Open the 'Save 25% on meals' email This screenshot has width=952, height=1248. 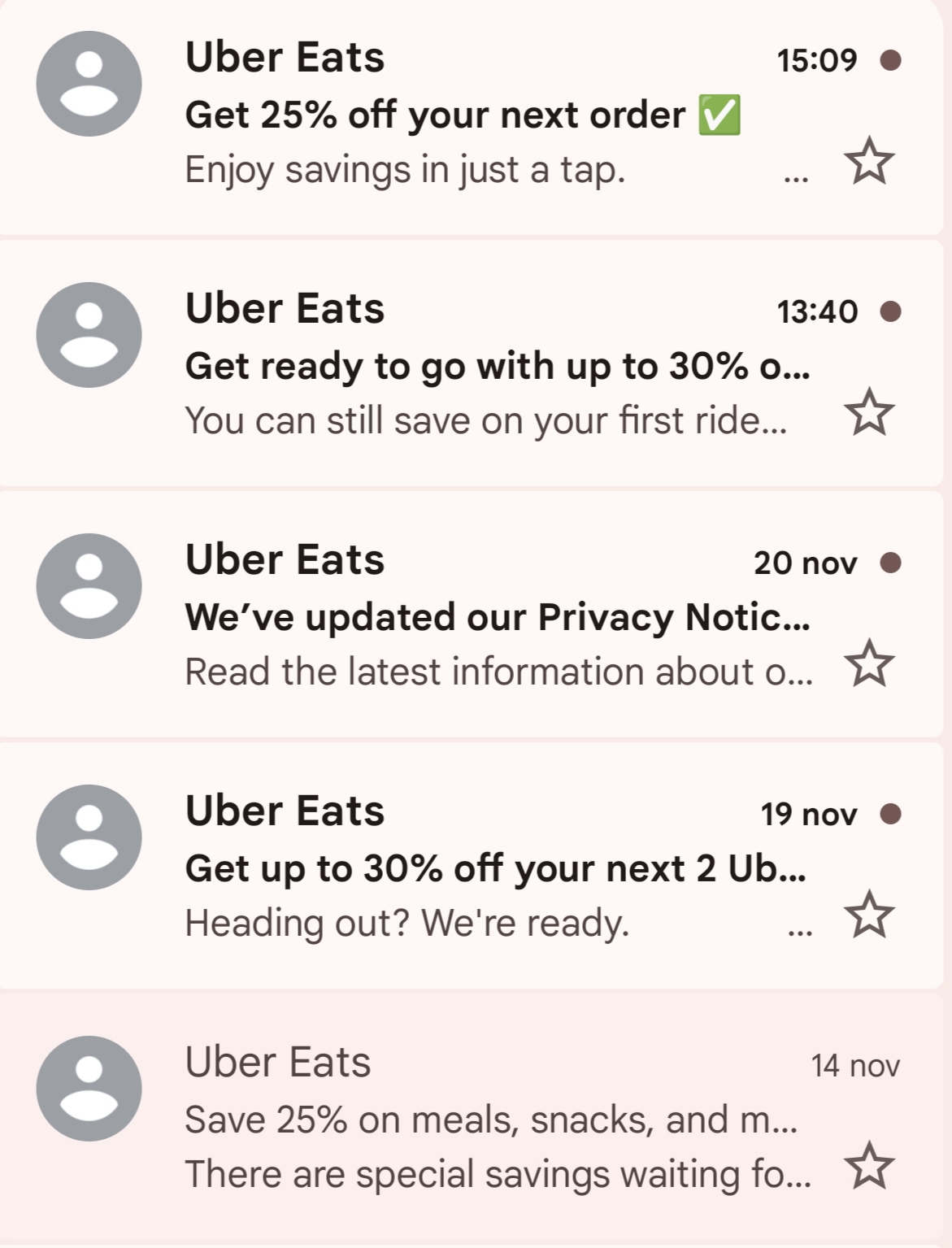(x=490, y=1120)
